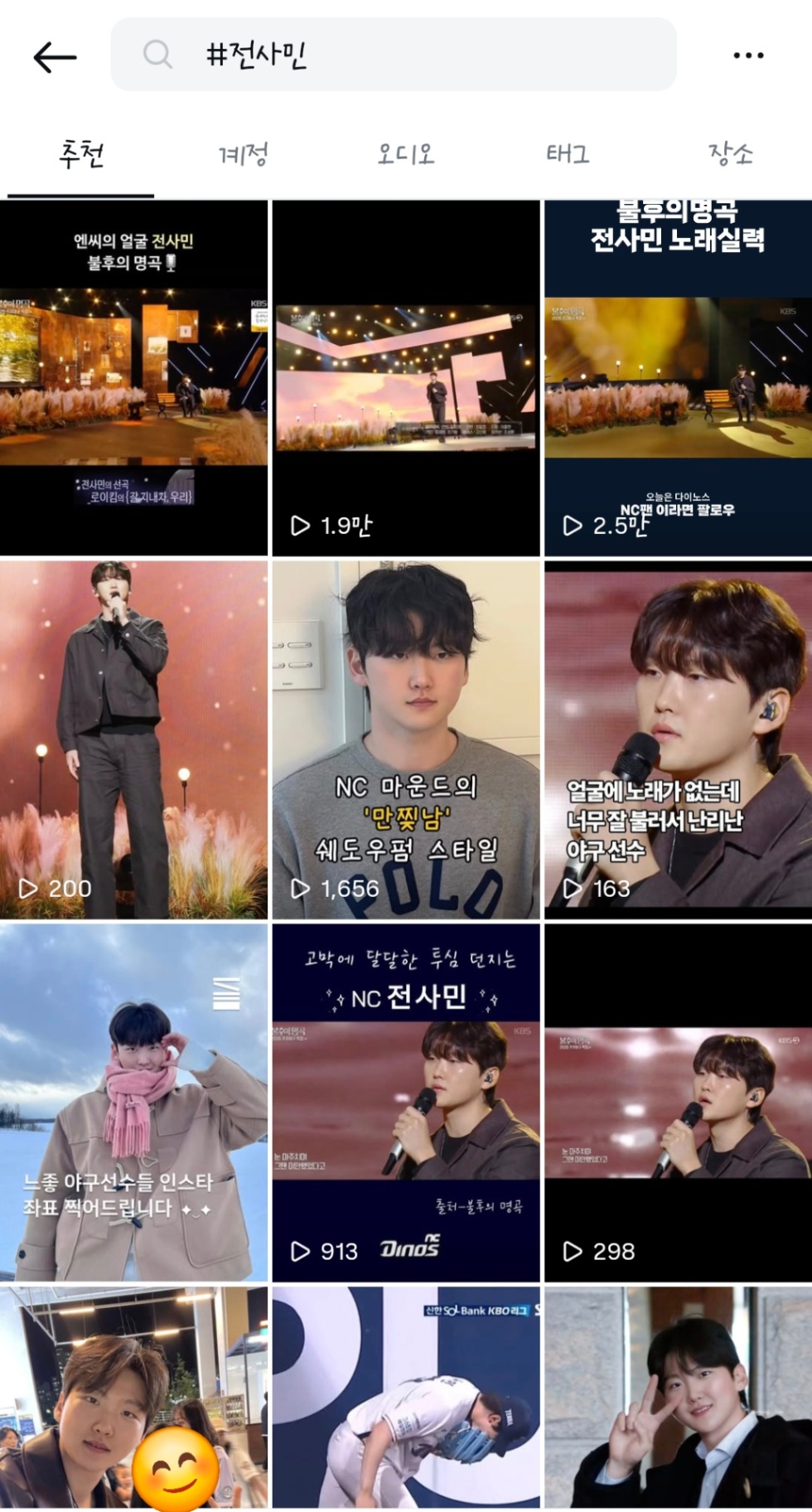Select the 태그 tab

568,154
